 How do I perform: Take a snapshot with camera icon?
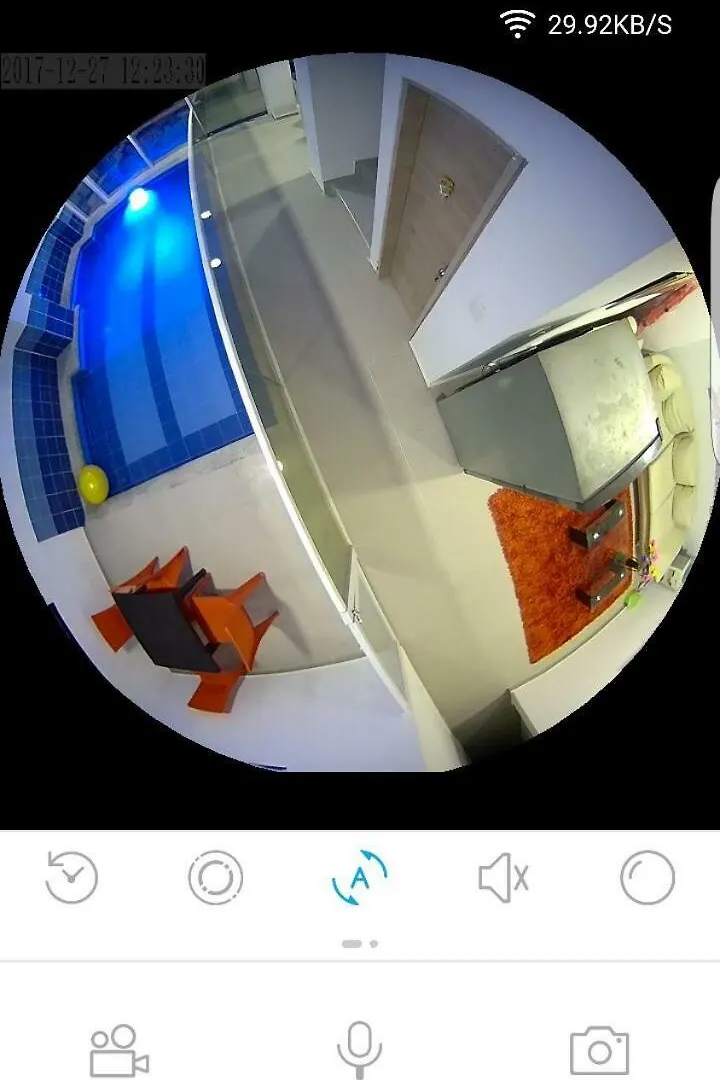(599, 1050)
